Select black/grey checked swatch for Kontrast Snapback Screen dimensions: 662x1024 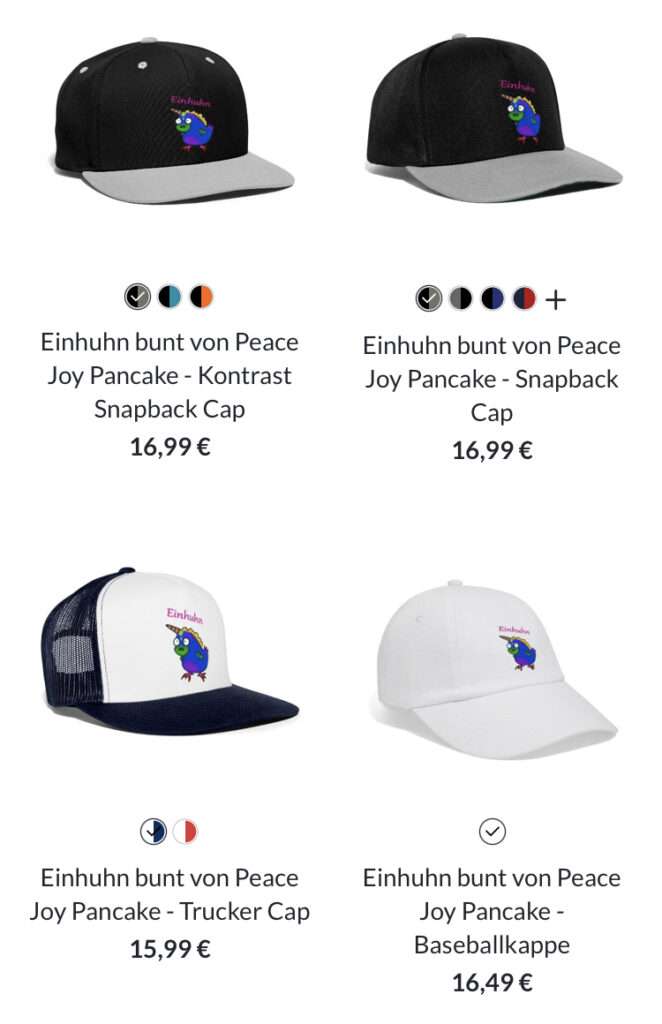coord(137,297)
